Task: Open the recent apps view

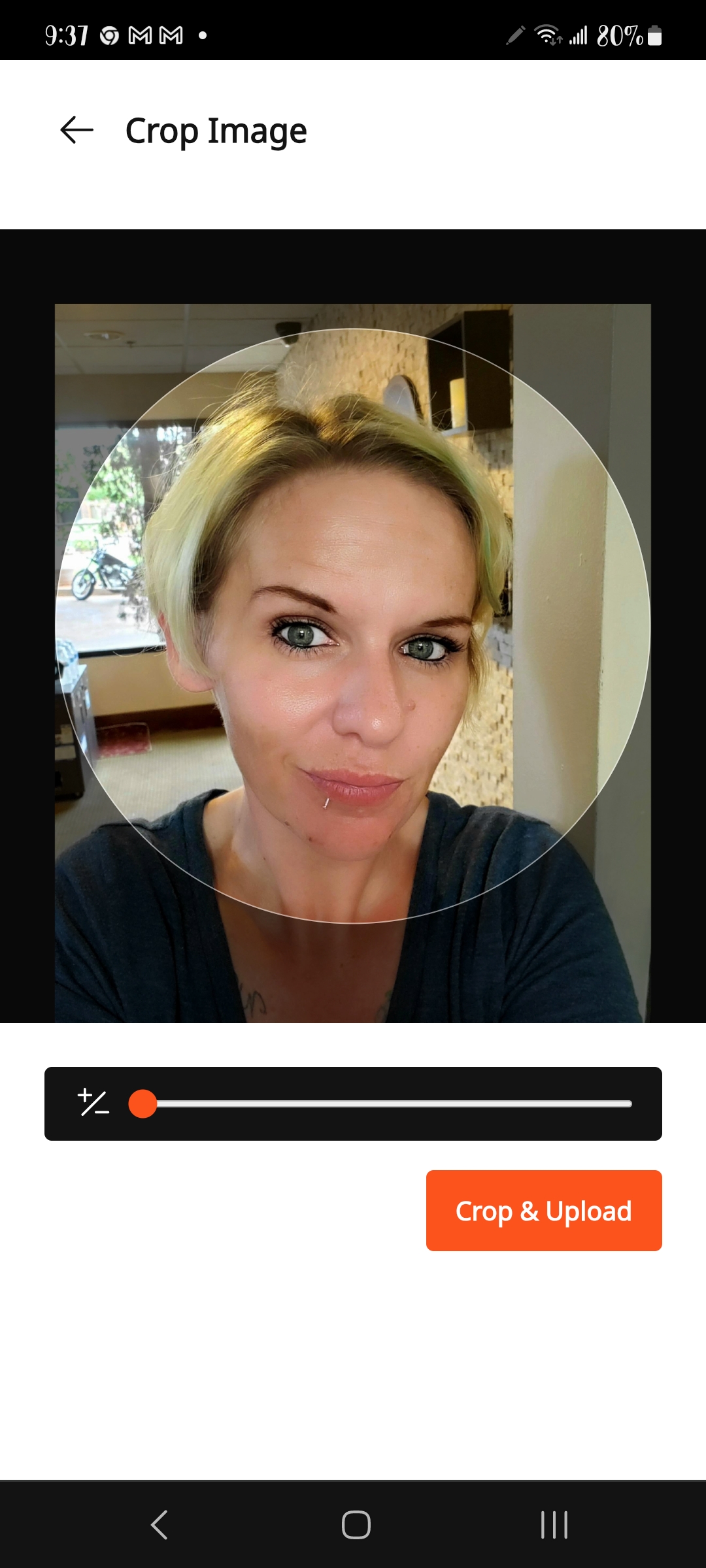Action: click(554, 1525)
